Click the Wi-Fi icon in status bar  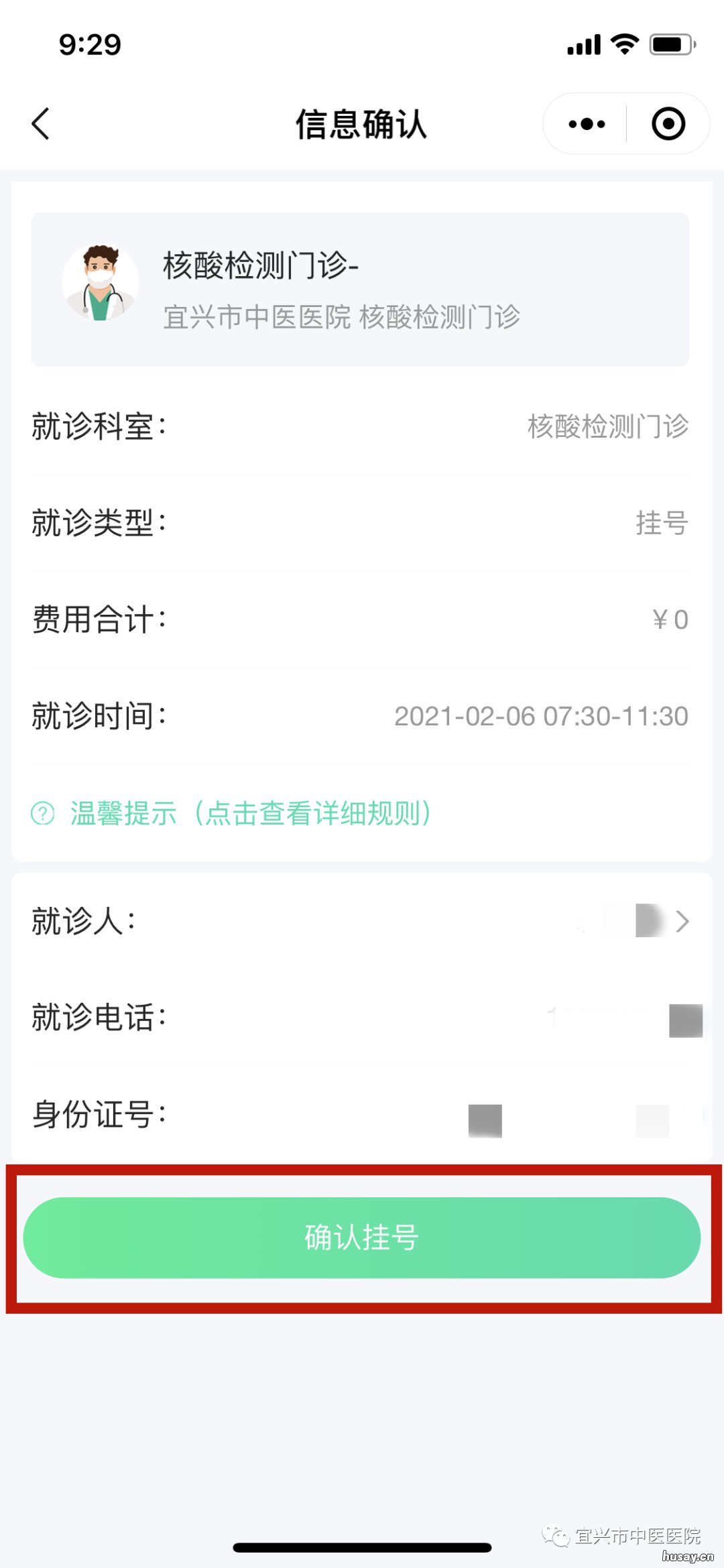(x=623, y=43)
